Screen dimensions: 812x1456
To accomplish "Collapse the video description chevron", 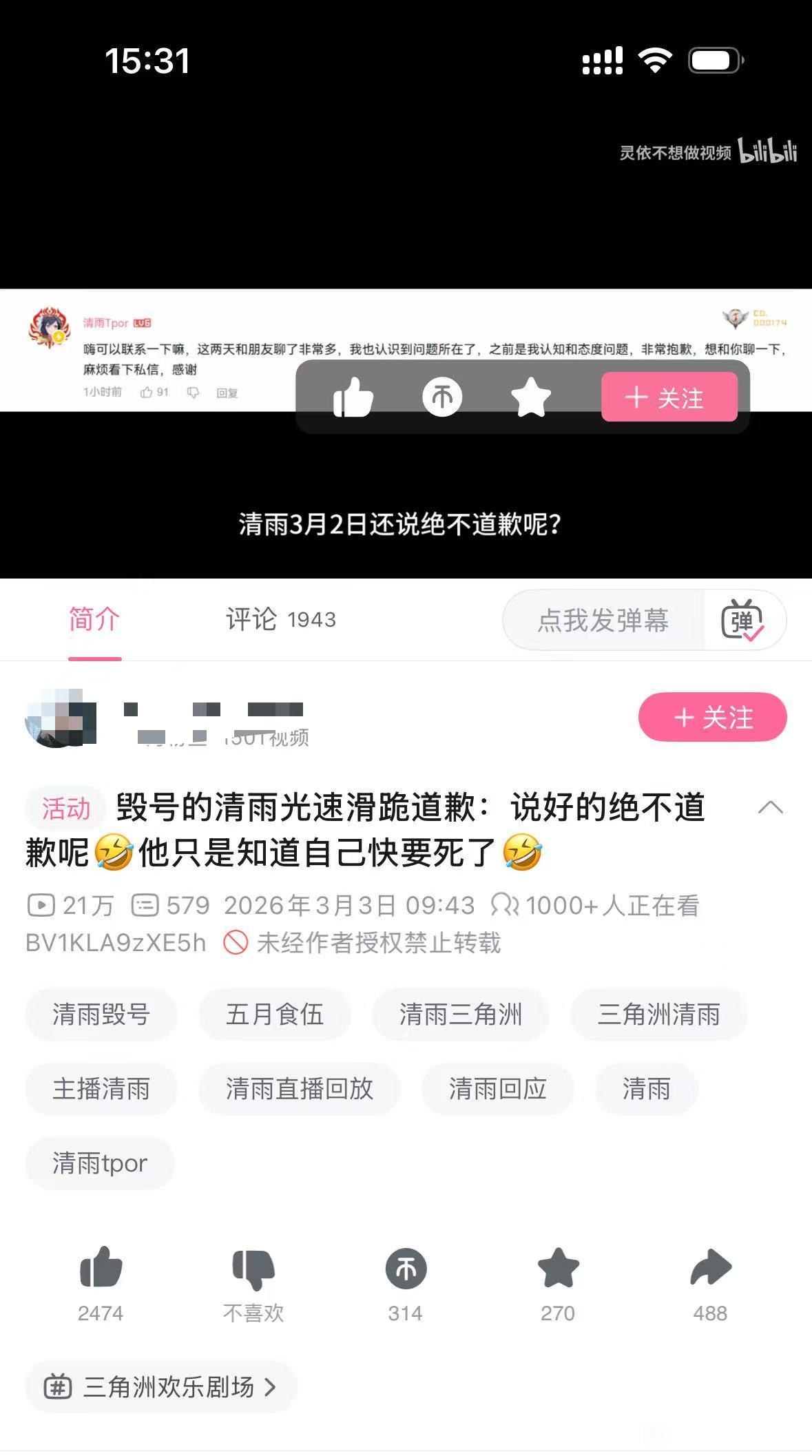I will pyautogui.click(x=770, y=808).
